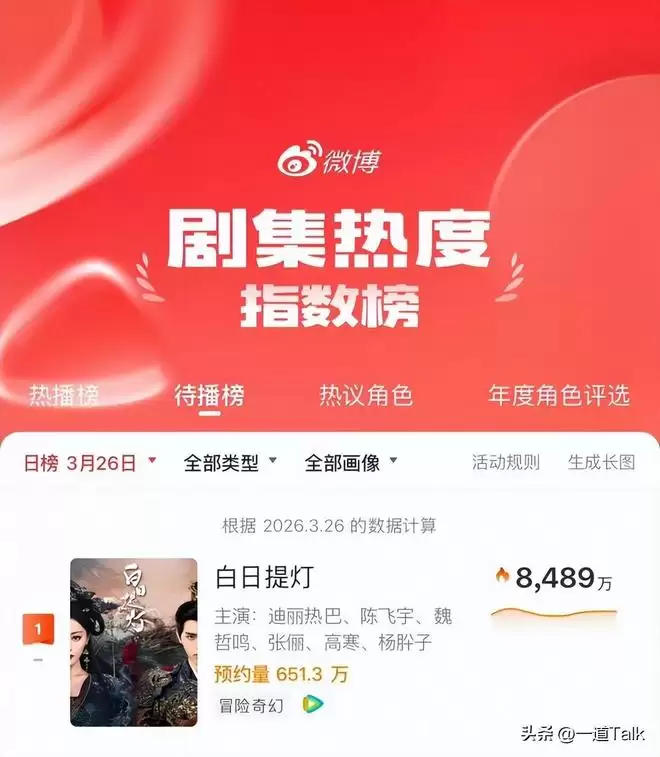The width and height of the screenshot is (660, 757).
Task: Expand the 日榜 3月26日 date dropdown
Action: click(90, 462)
